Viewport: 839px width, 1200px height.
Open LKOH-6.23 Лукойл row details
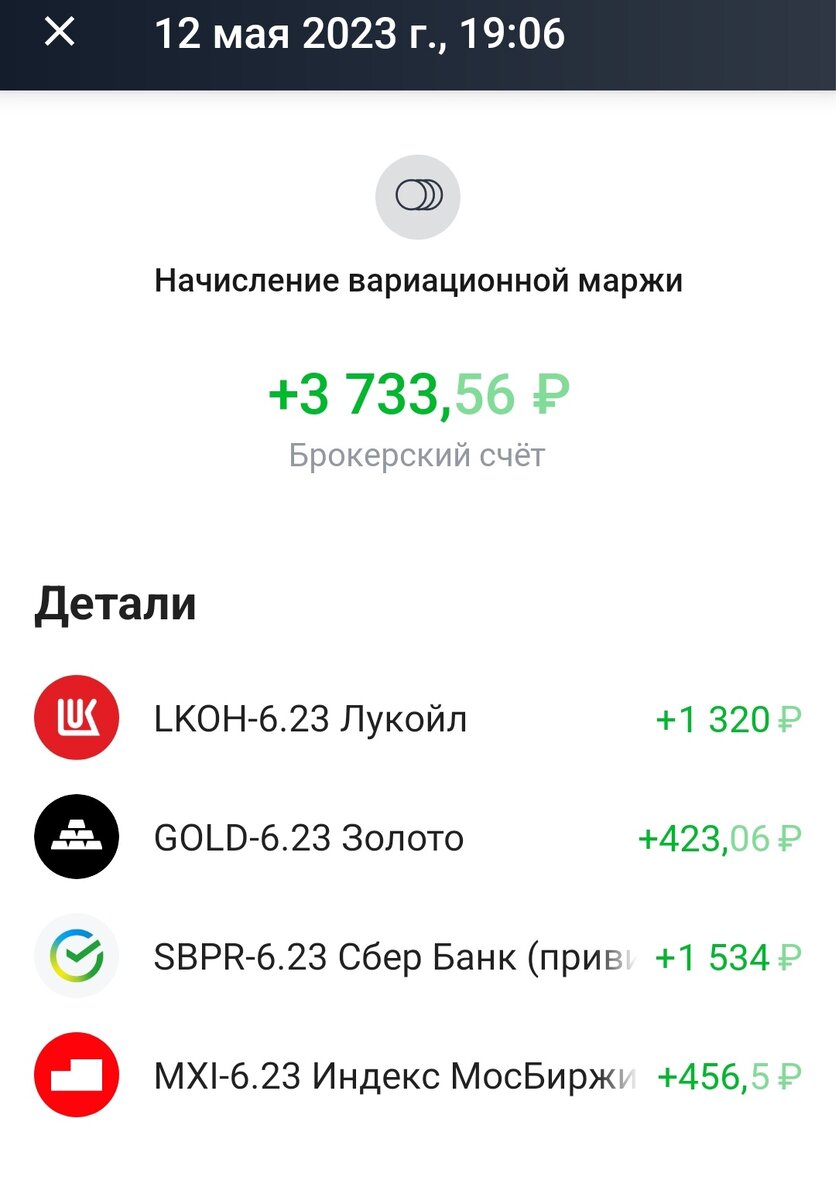(310, 718)
